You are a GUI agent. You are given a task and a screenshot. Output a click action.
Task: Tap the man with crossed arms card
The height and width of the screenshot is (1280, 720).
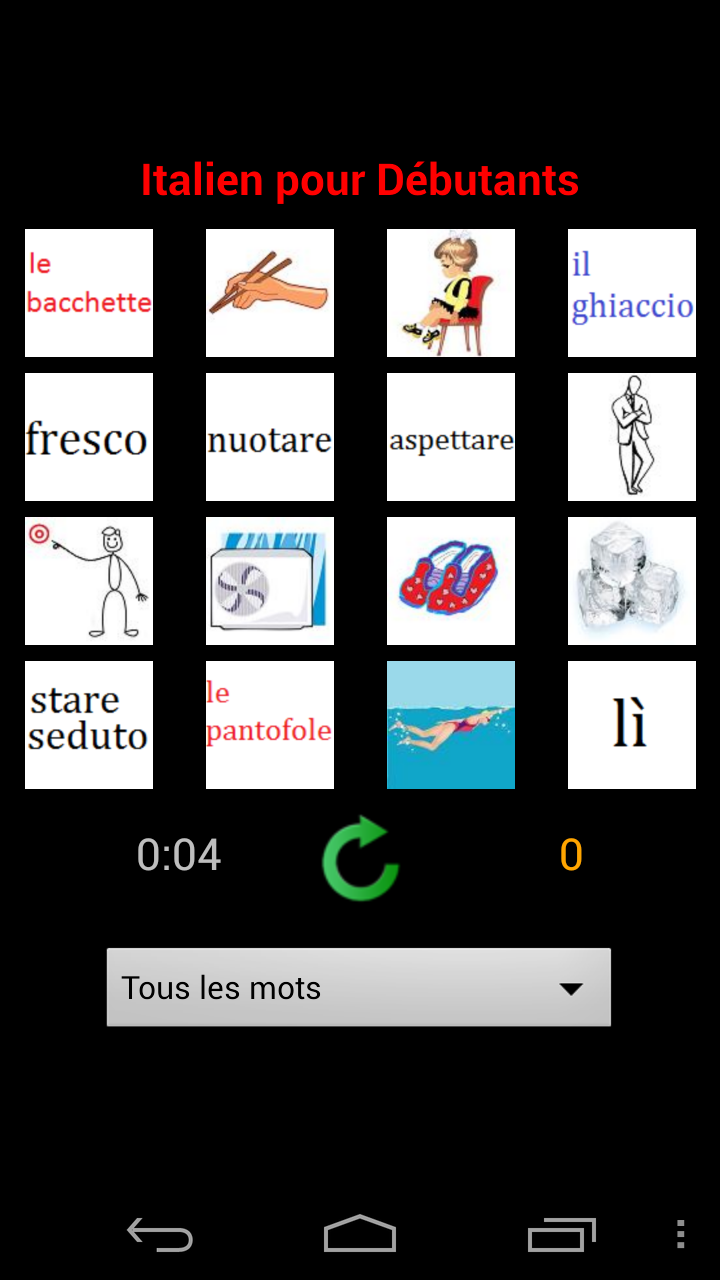pos(631,437)
